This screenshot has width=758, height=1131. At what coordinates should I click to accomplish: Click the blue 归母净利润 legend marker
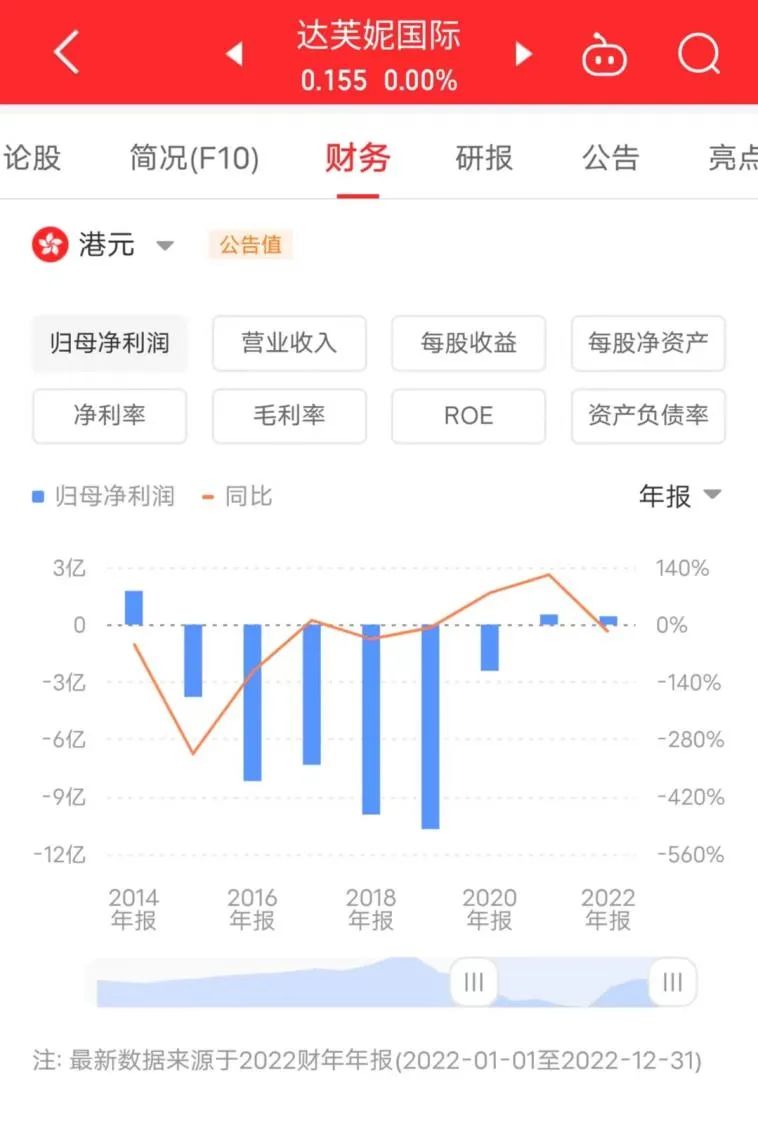39,495
